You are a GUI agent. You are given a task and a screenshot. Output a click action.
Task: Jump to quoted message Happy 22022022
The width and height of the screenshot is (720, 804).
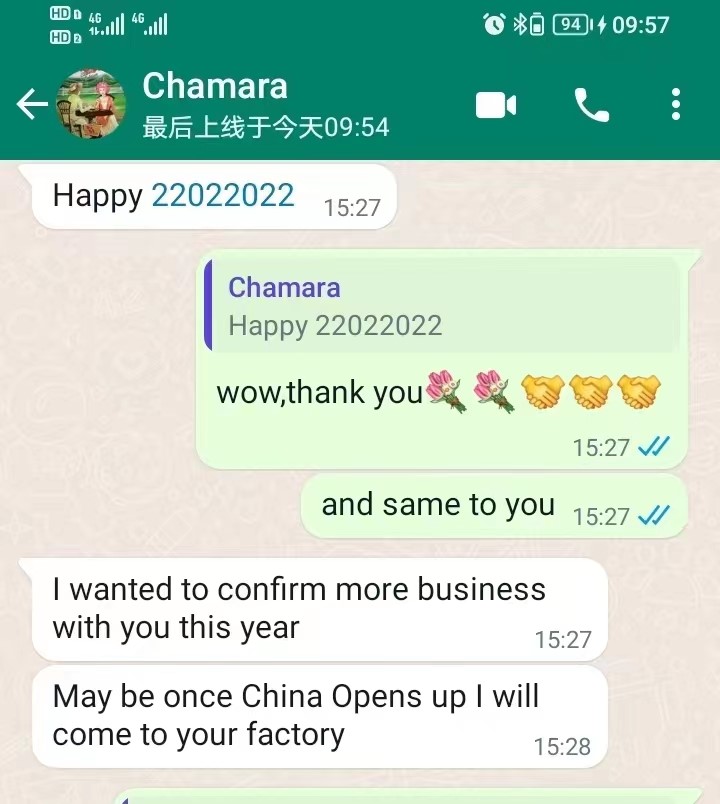tap(442, 305)
